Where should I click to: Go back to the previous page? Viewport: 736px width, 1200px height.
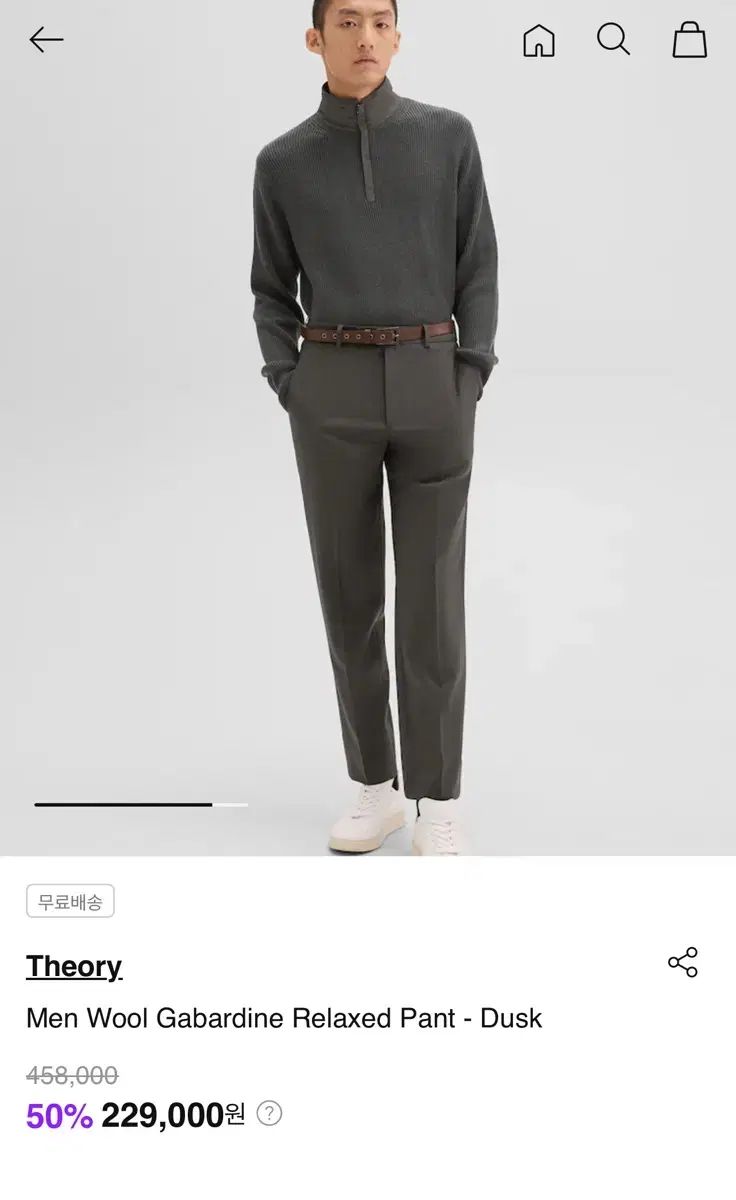(x=46, y=40)
